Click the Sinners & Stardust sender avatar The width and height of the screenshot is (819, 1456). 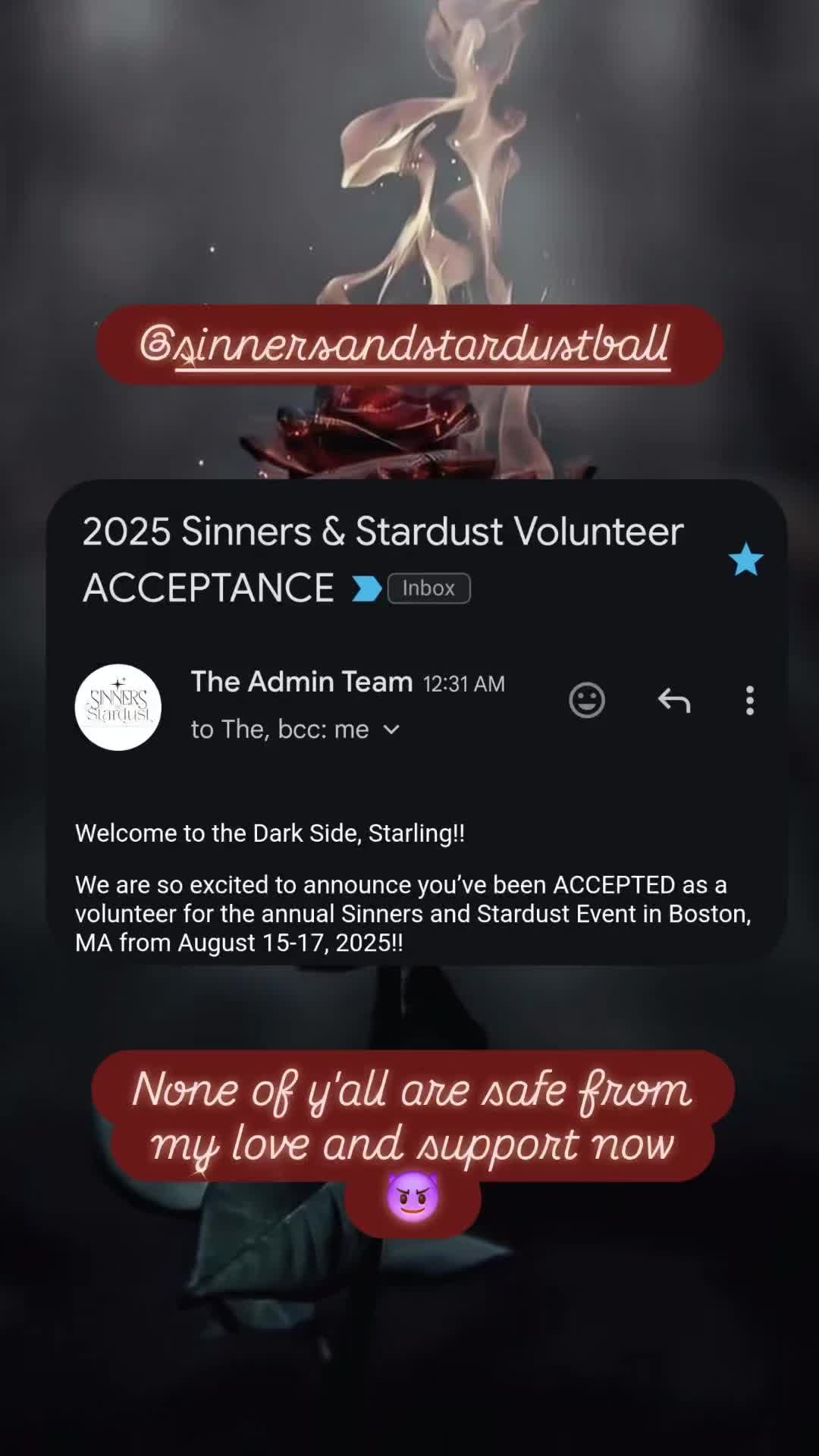[x=118, y=706]
